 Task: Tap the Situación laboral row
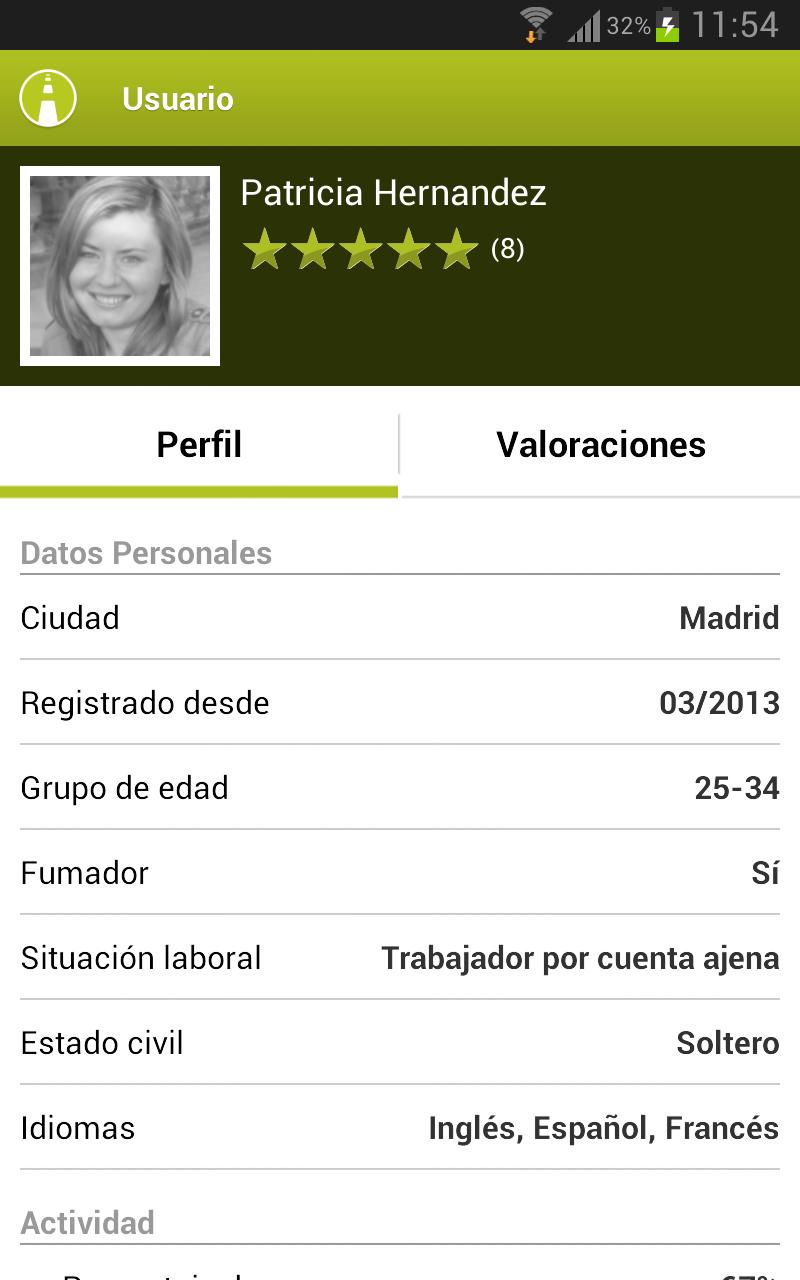[400, 958]
